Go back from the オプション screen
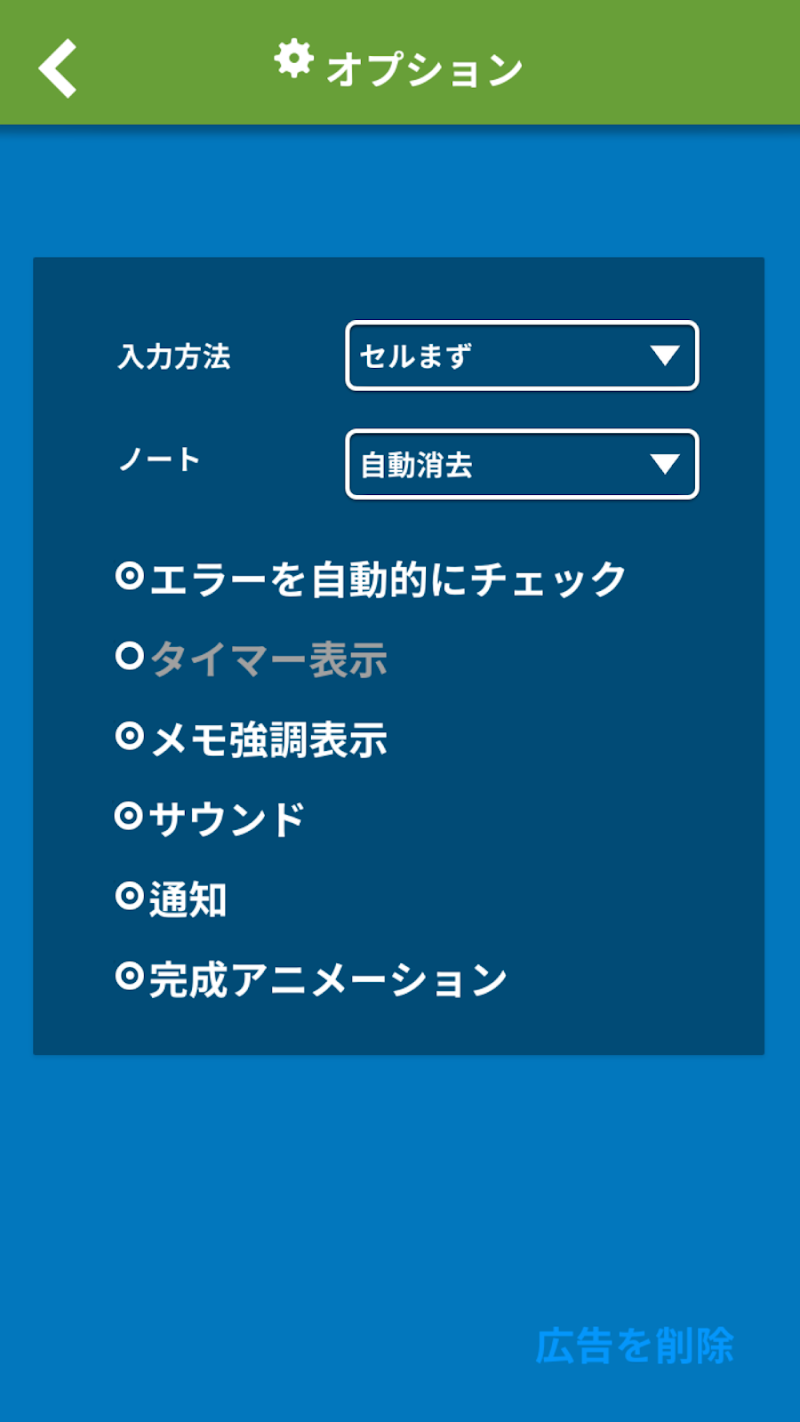The image size is (800, 1422). (x=58, y=68)
